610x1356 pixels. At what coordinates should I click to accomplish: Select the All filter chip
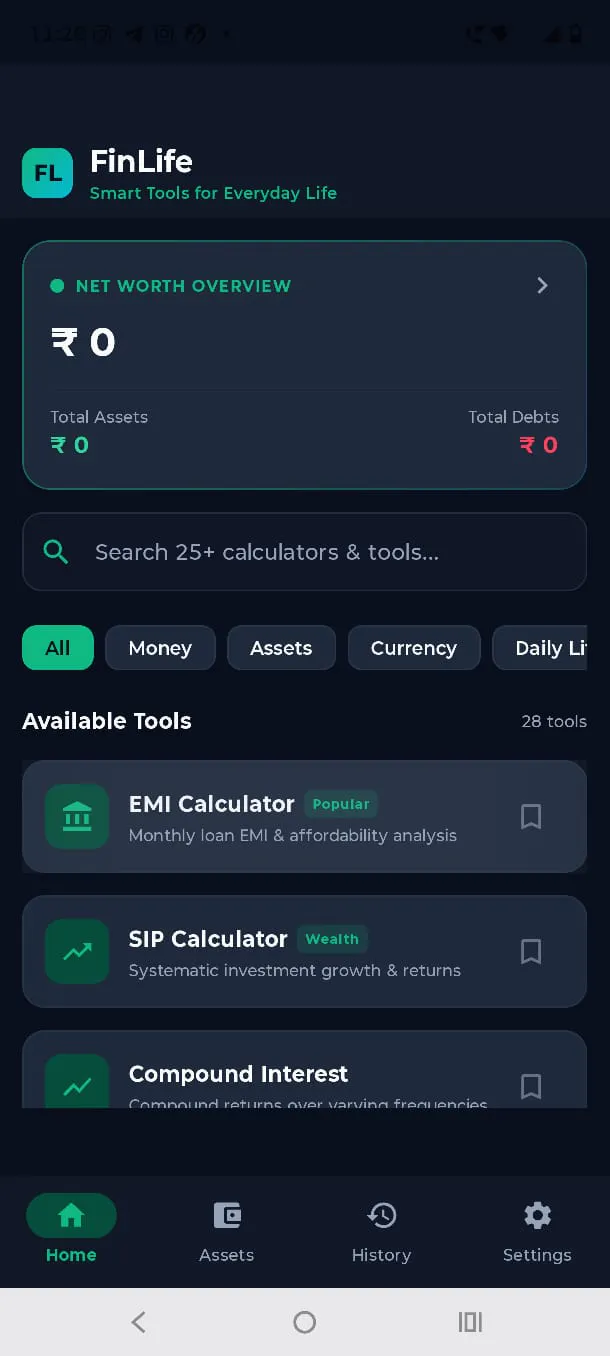[58, 648]
